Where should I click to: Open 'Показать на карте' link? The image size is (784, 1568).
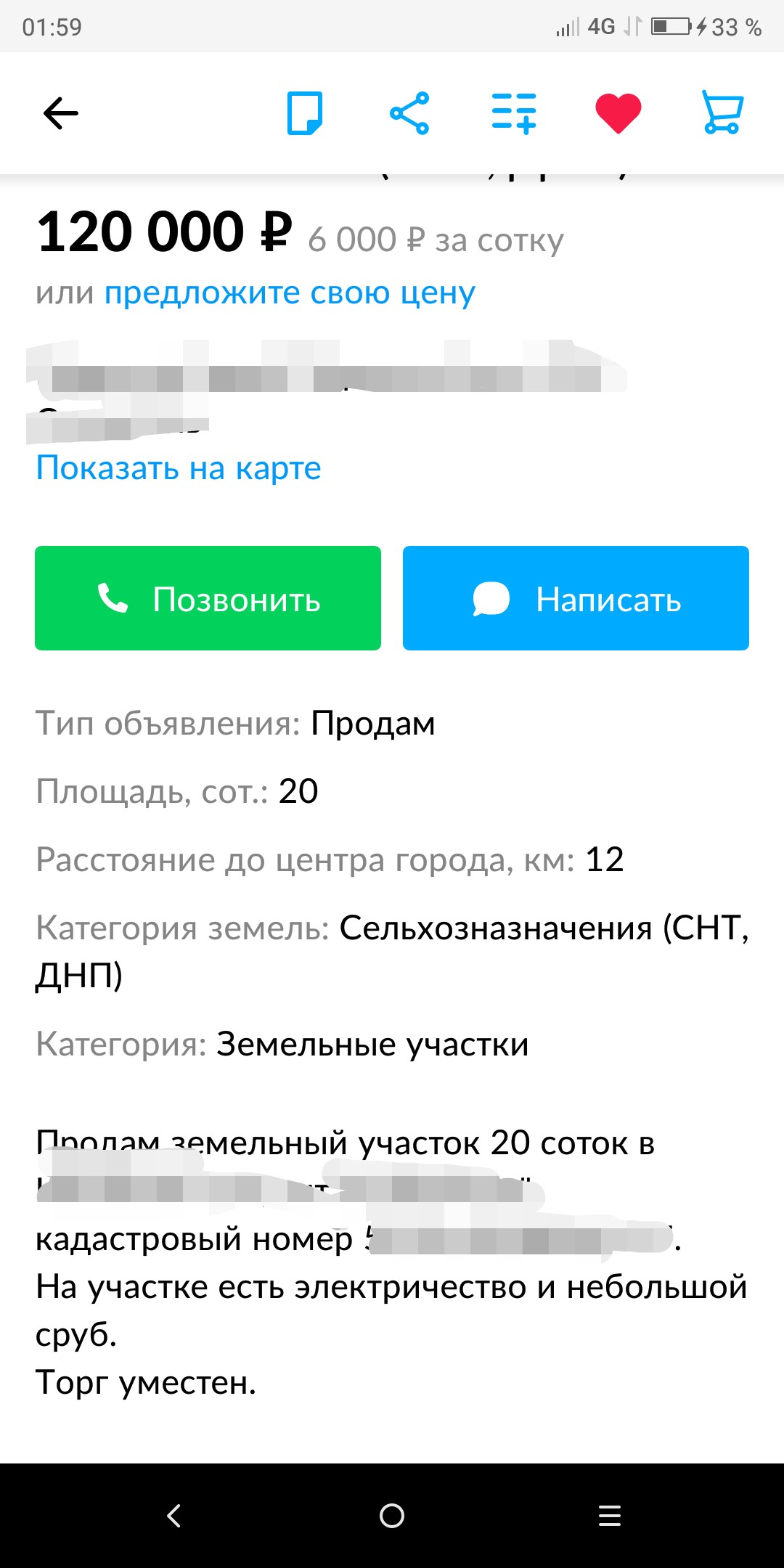[179, 468]
